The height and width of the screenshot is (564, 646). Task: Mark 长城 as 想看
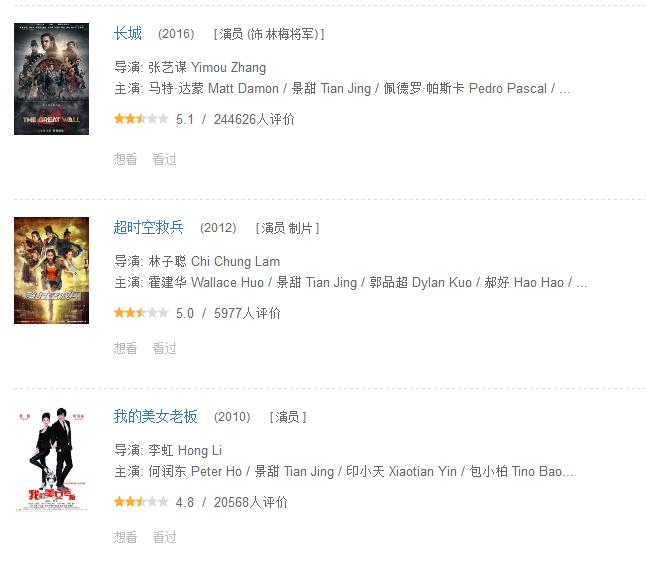point(125,159)
